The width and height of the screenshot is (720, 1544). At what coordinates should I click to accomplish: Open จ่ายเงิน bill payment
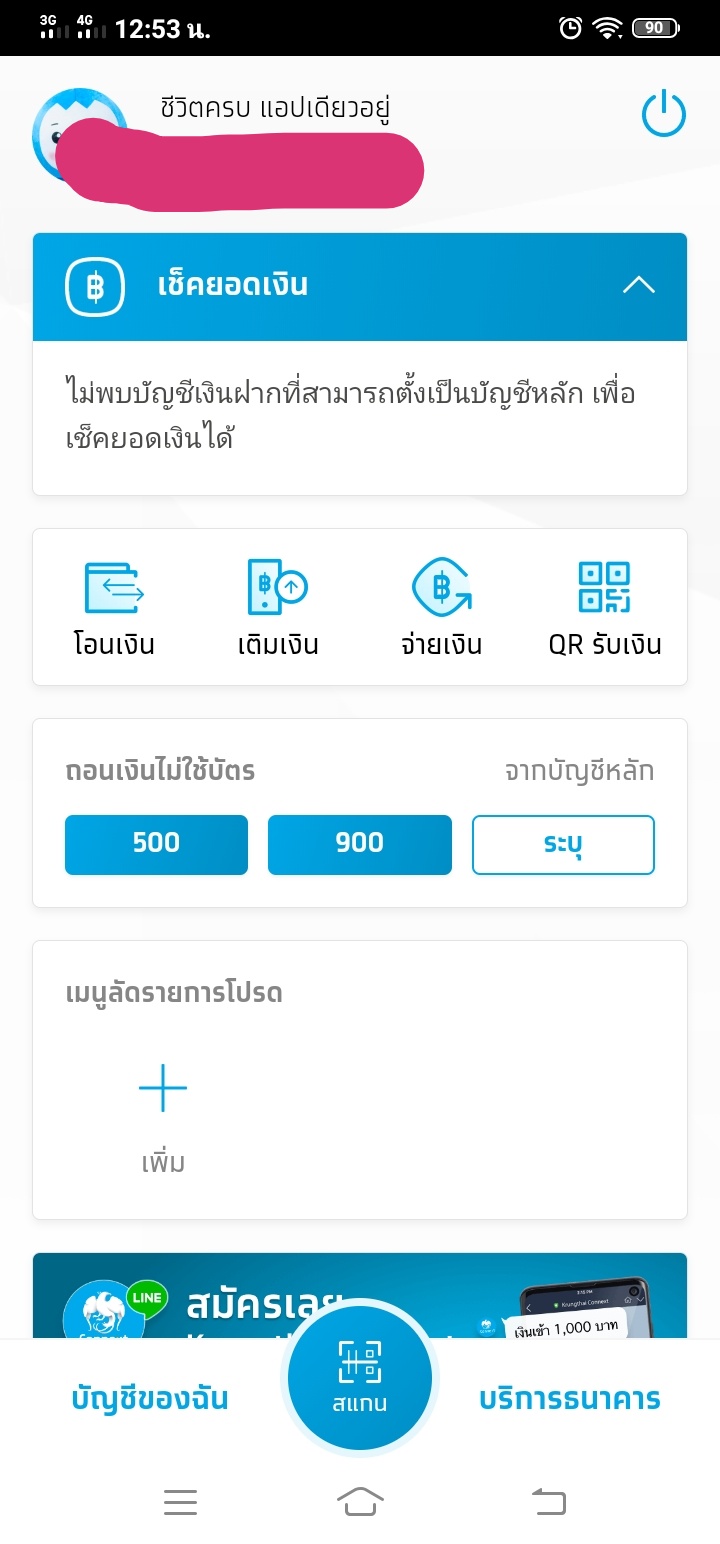[x=441, y=607]
